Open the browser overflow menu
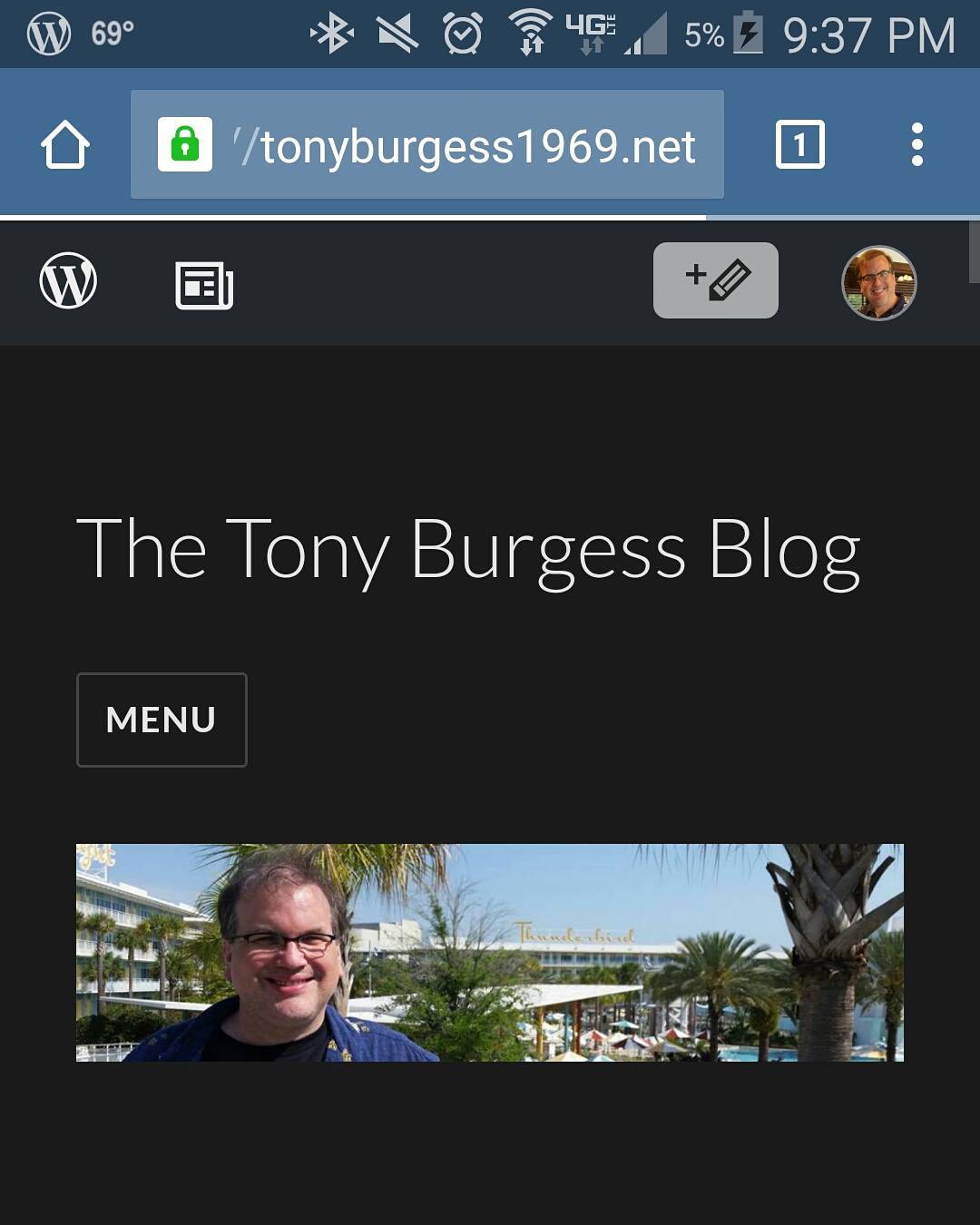The image size is (980, 1225). (916, 145)
